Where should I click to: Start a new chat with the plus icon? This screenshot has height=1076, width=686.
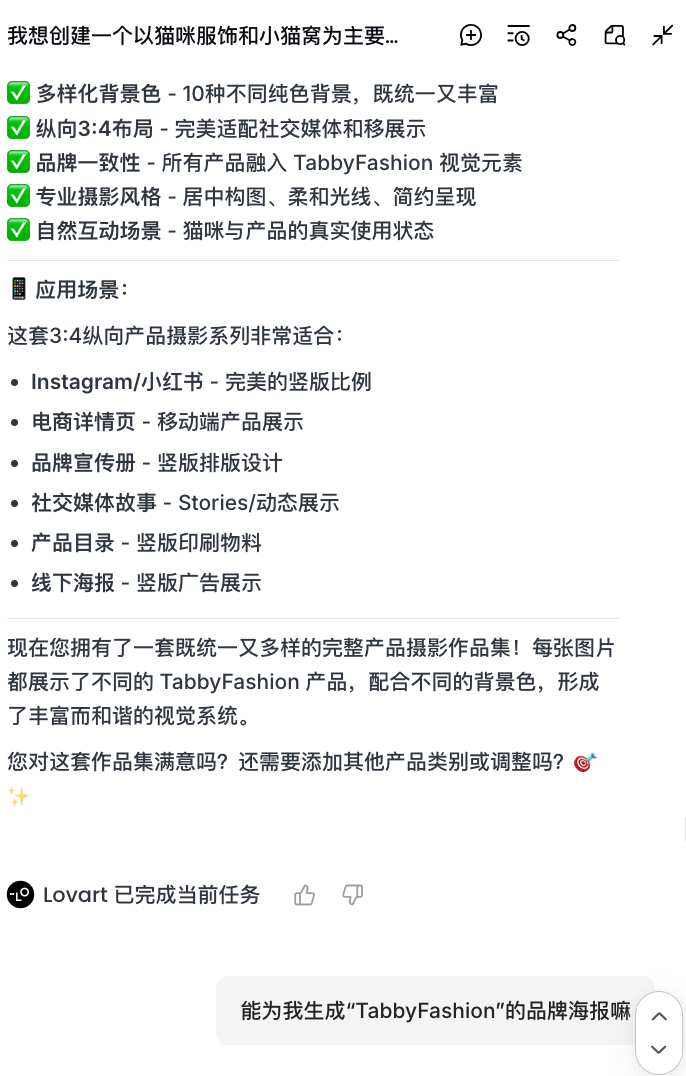(471, 36)
